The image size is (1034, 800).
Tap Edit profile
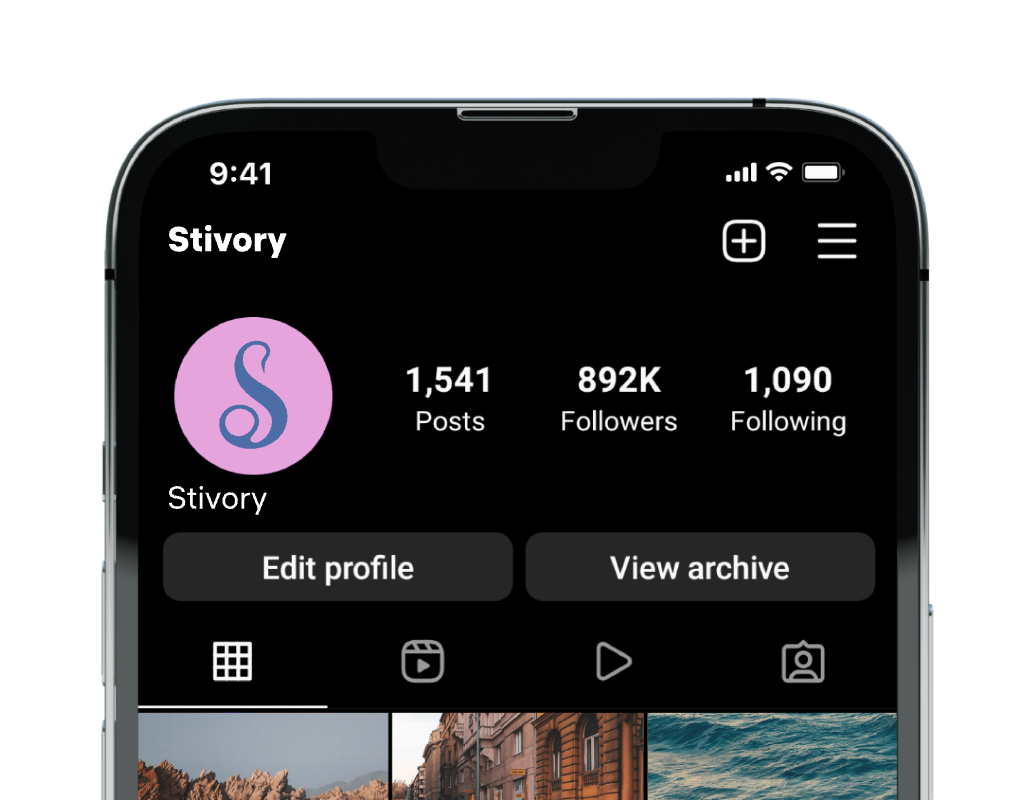click(338, 567)
